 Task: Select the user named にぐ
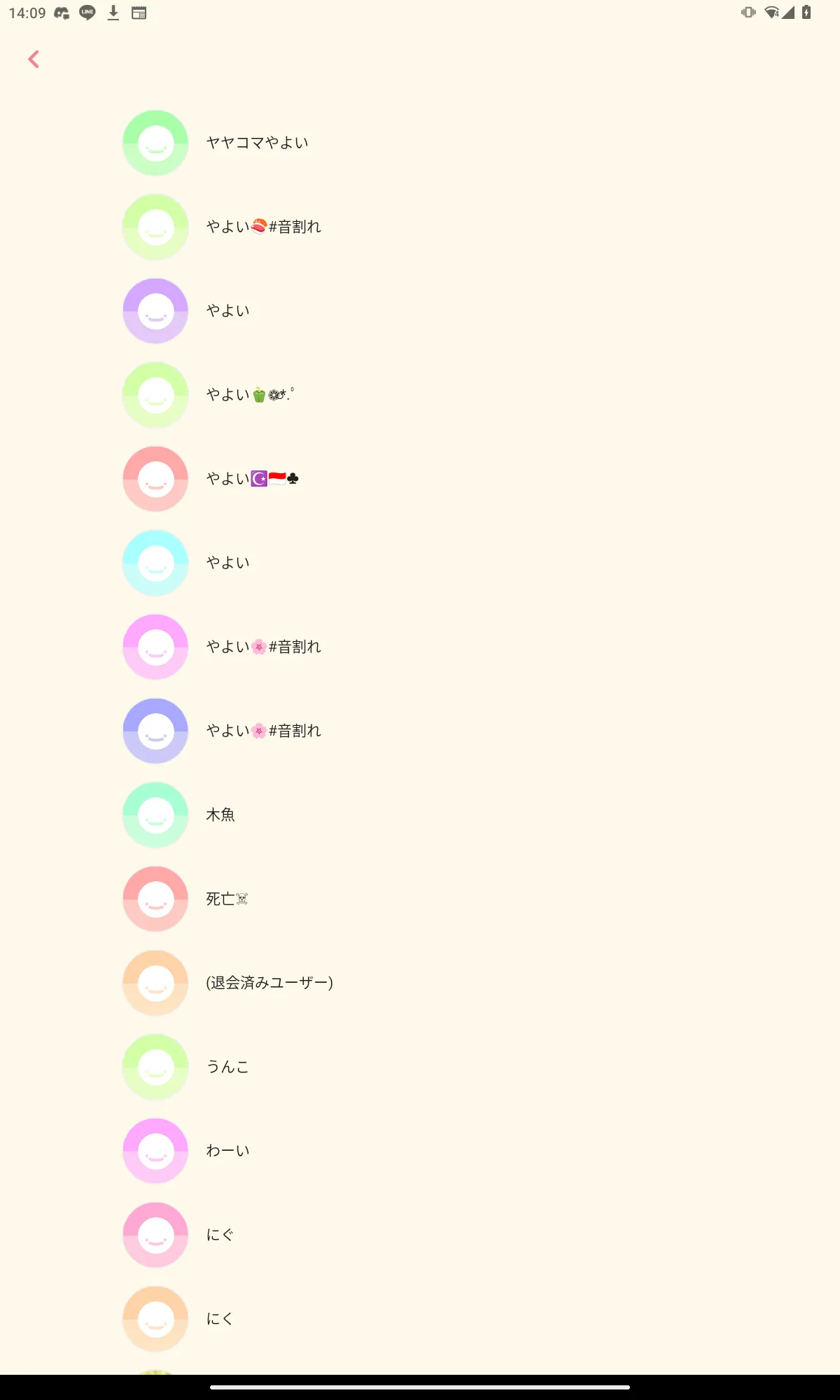(420, 1235)
